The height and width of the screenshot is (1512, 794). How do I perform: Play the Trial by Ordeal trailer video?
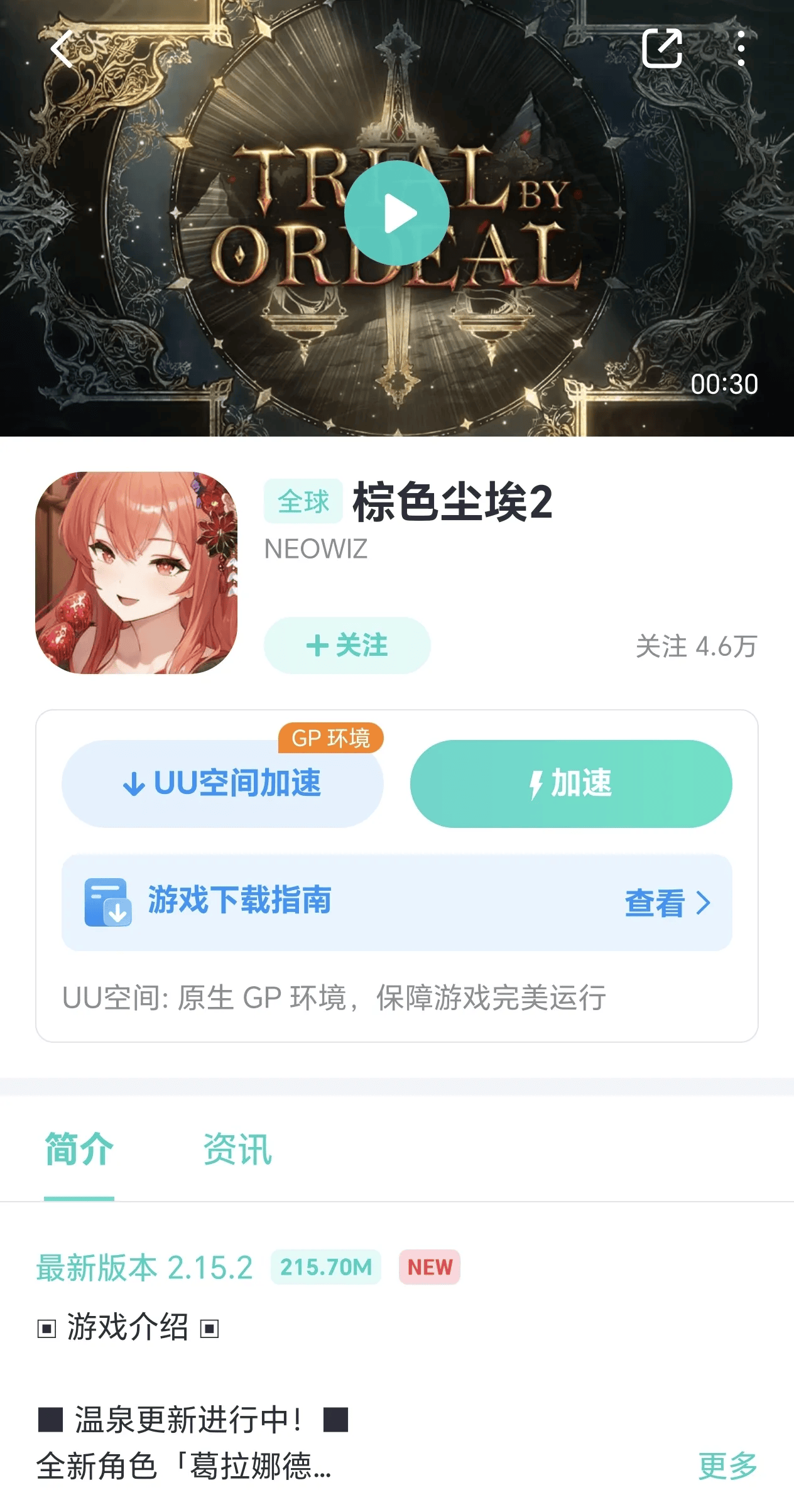pos(397,213)
